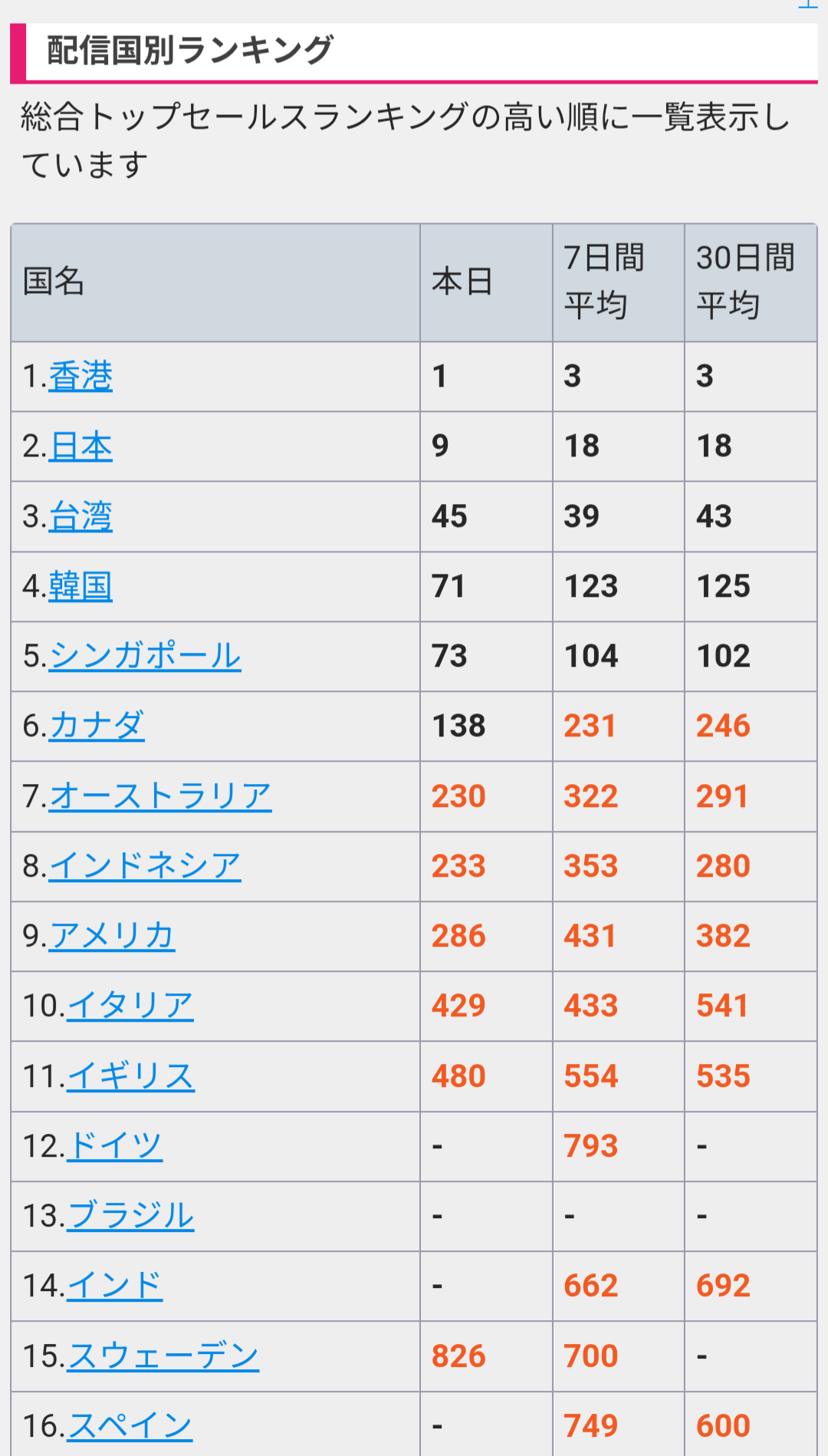Open the 日本 ranking link

80,446
